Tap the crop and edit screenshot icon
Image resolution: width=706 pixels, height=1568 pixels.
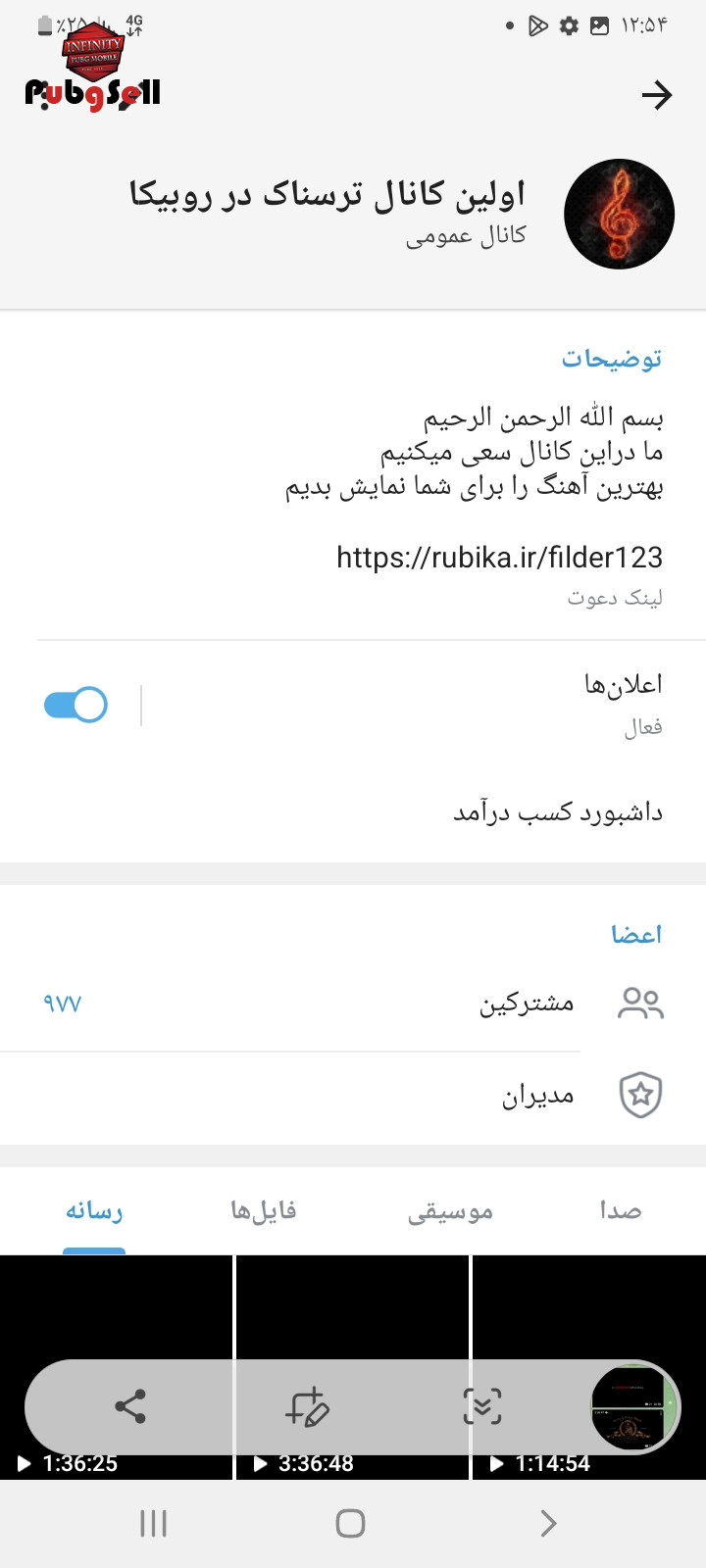coord(307,1406)
